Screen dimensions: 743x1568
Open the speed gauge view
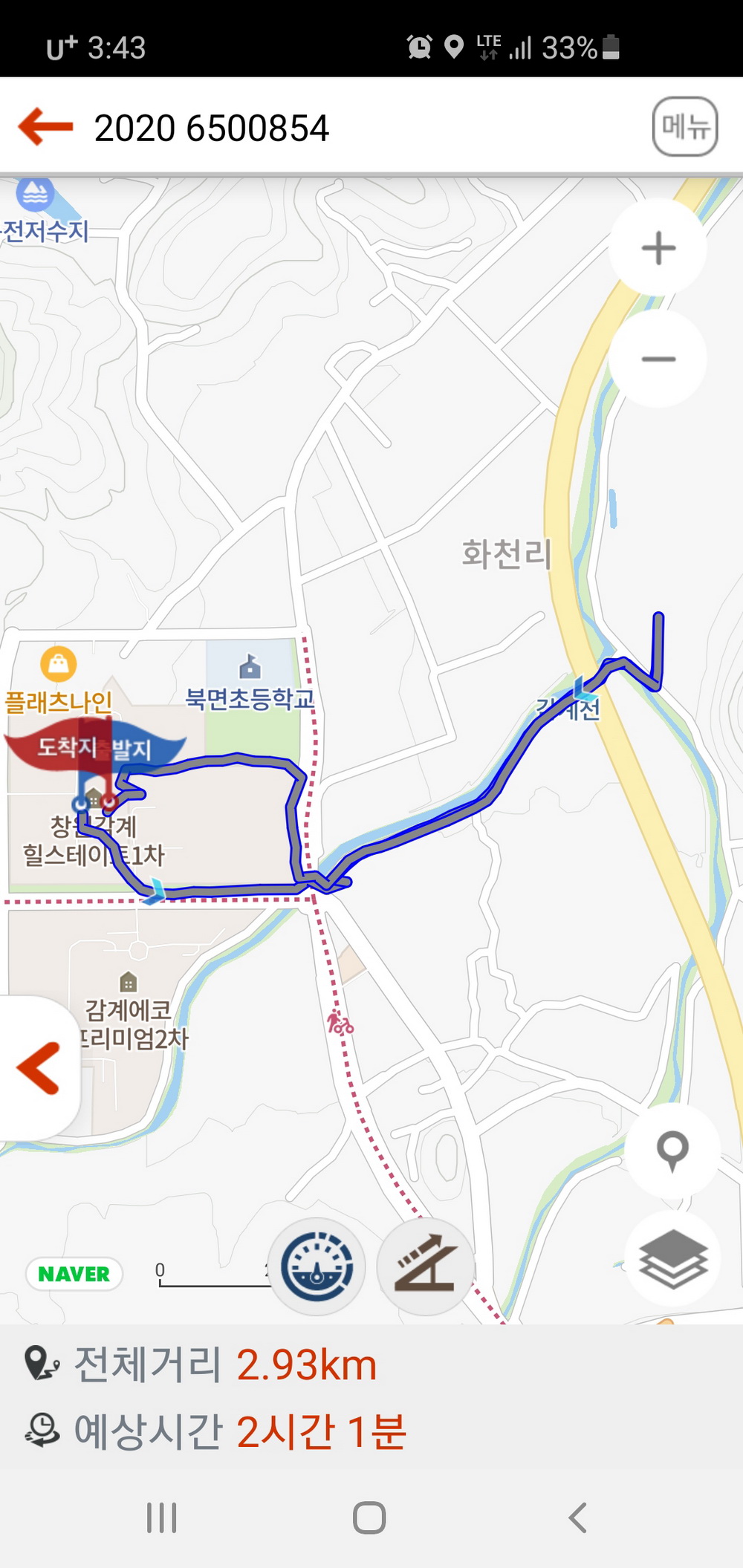(317, 1267)
